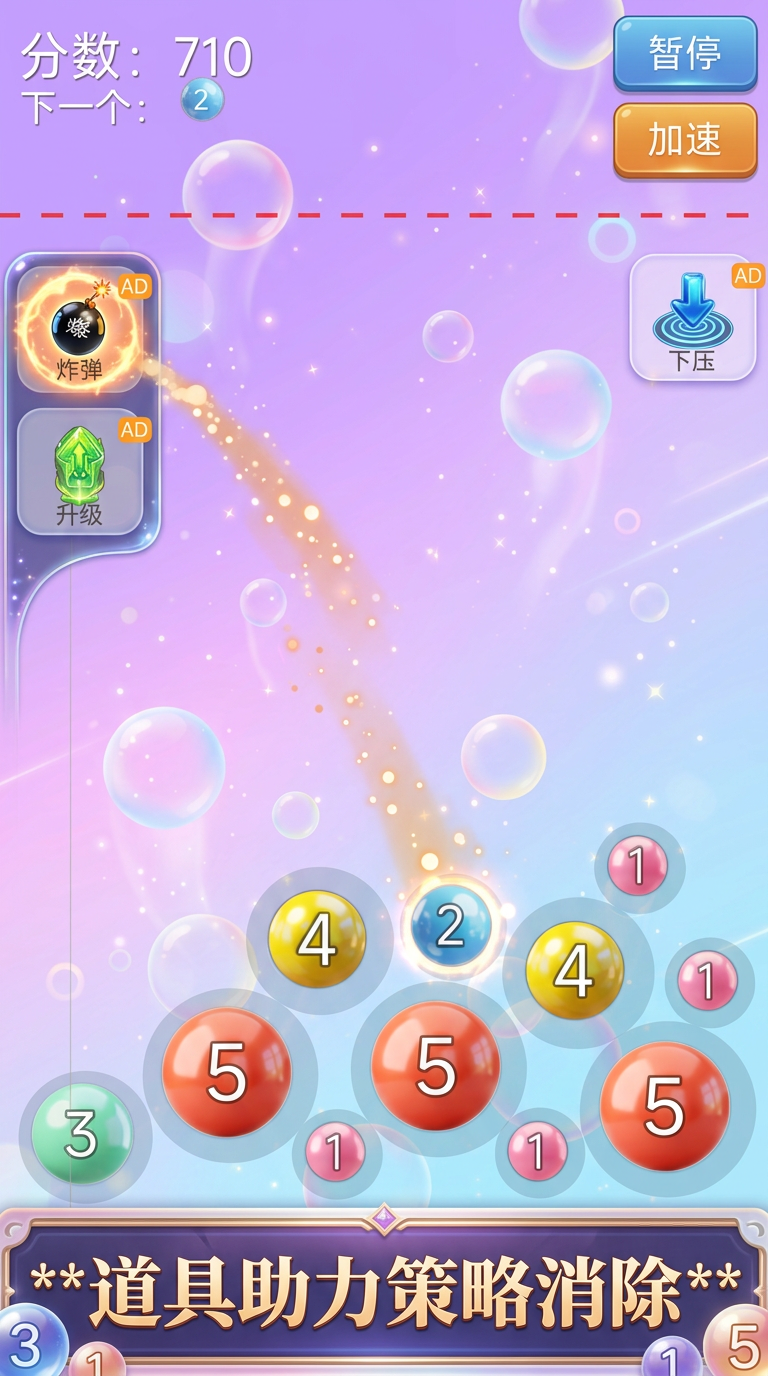The image size is (768, 1376).
Task: Pause the game with 暂停 button
Action: [685, 53]
